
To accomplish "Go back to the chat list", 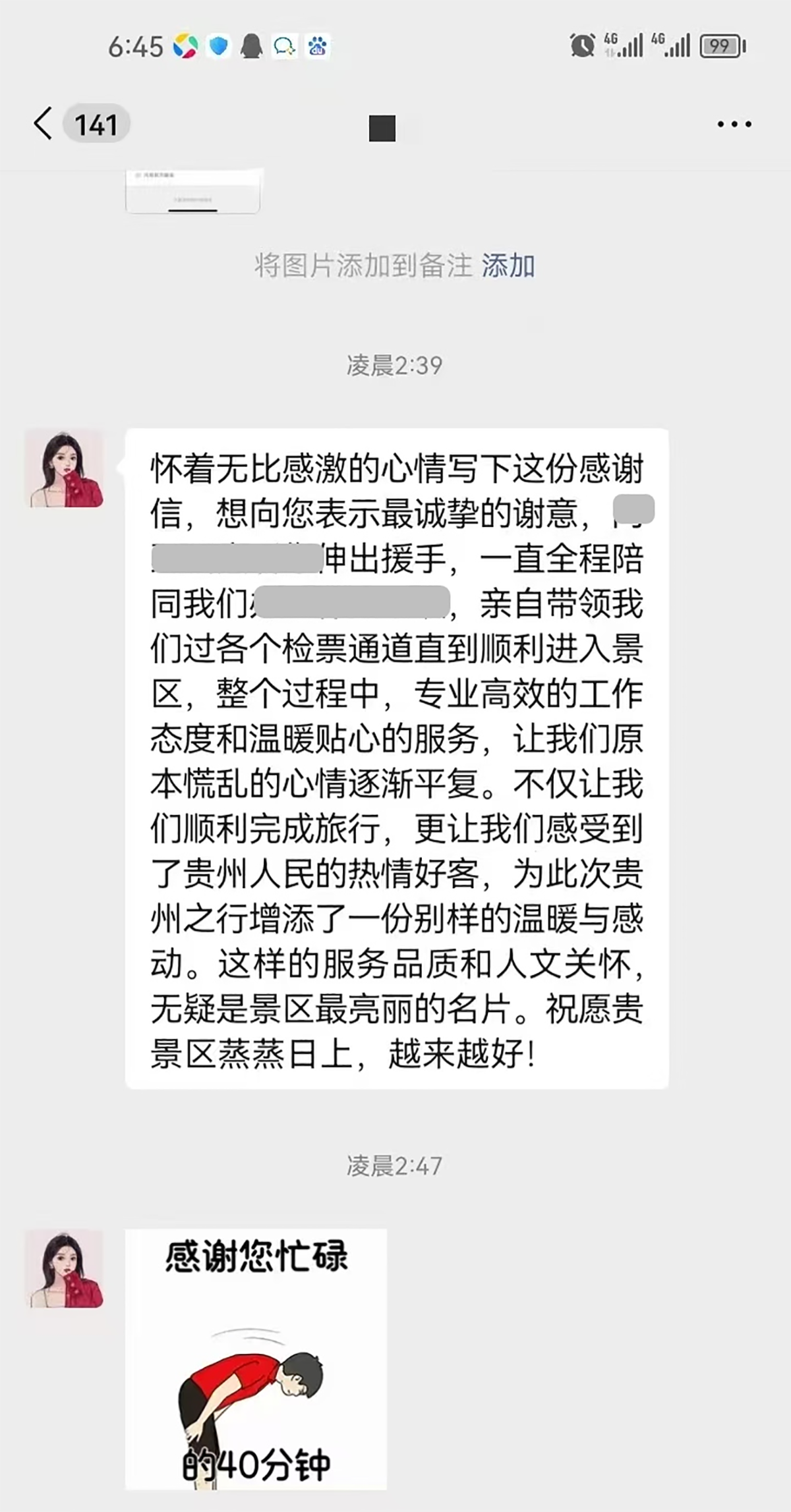I will click(44, 124).
